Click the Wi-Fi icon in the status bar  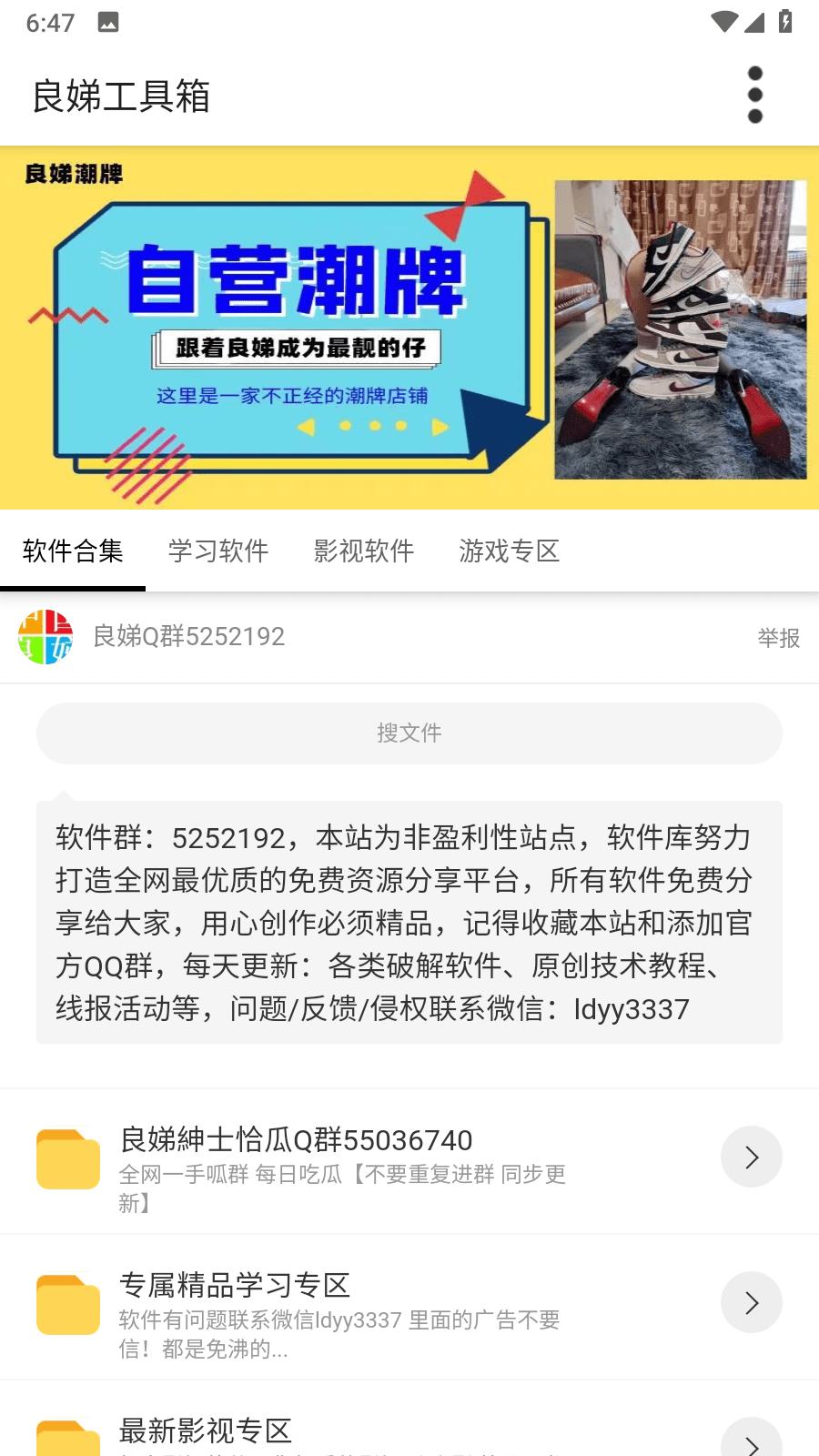coord(723,20)
